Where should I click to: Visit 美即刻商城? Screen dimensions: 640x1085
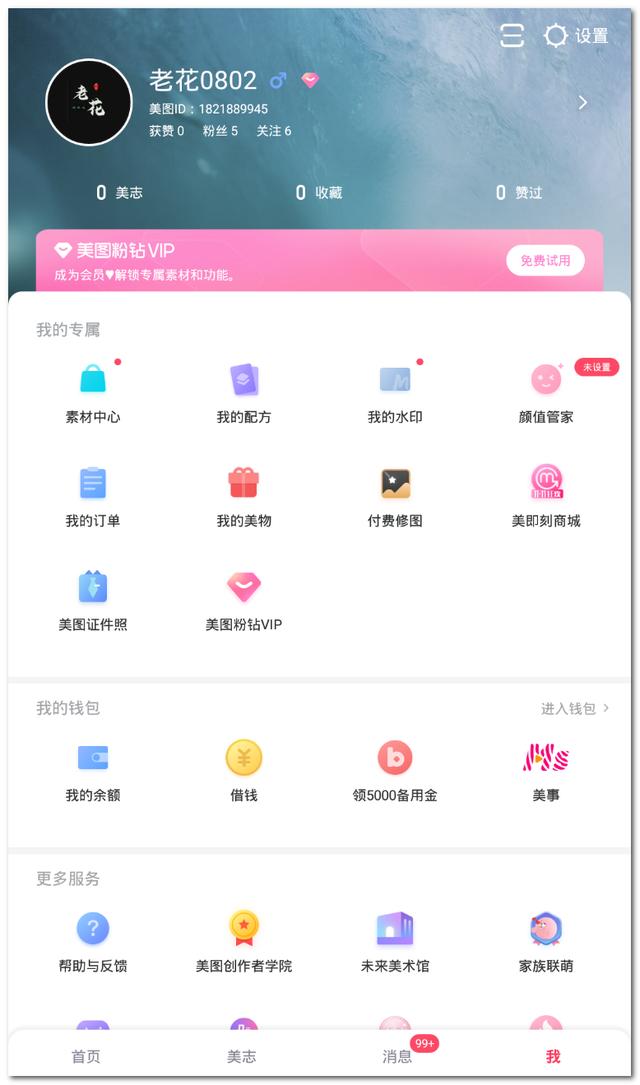546,497
